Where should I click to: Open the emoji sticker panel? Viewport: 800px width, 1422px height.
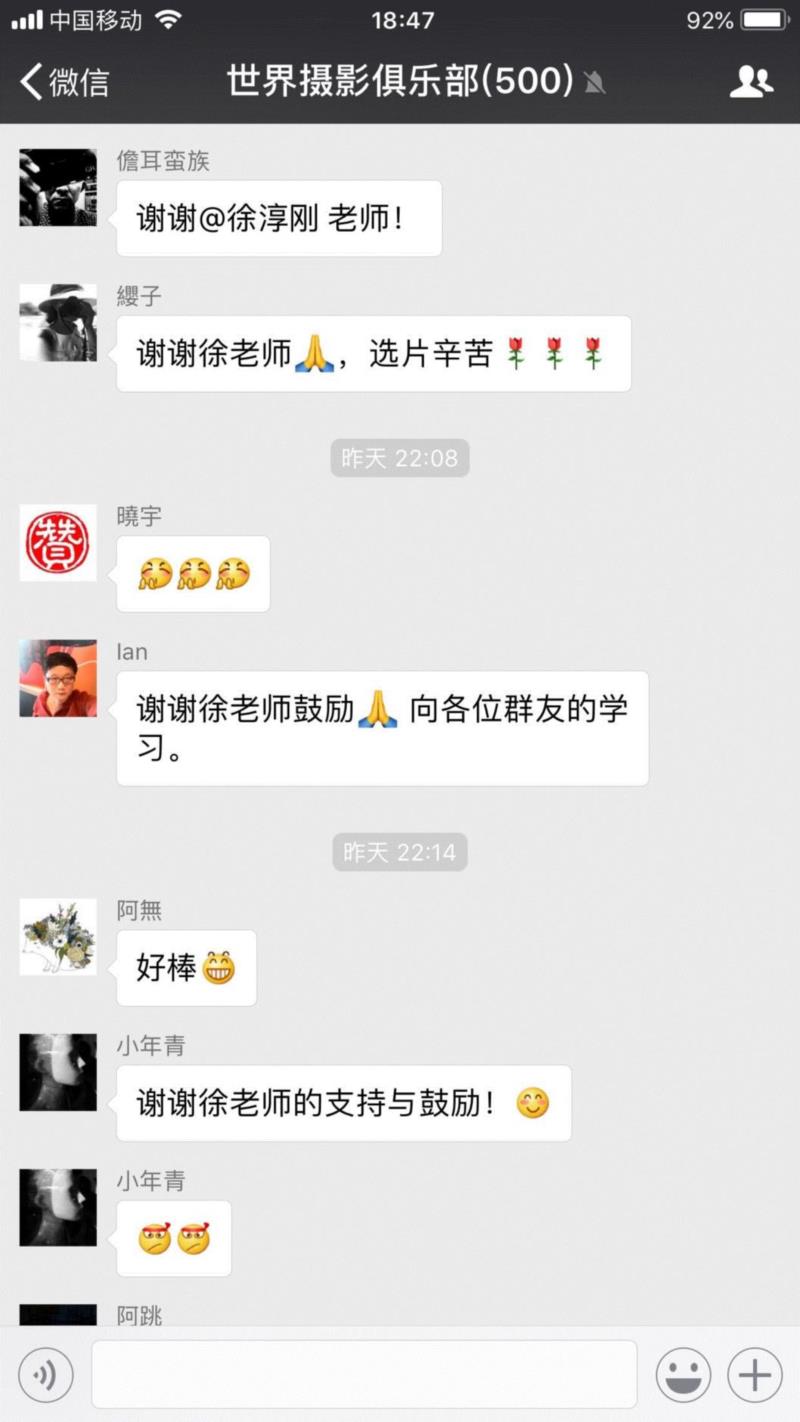click(x=683, y=1375)
